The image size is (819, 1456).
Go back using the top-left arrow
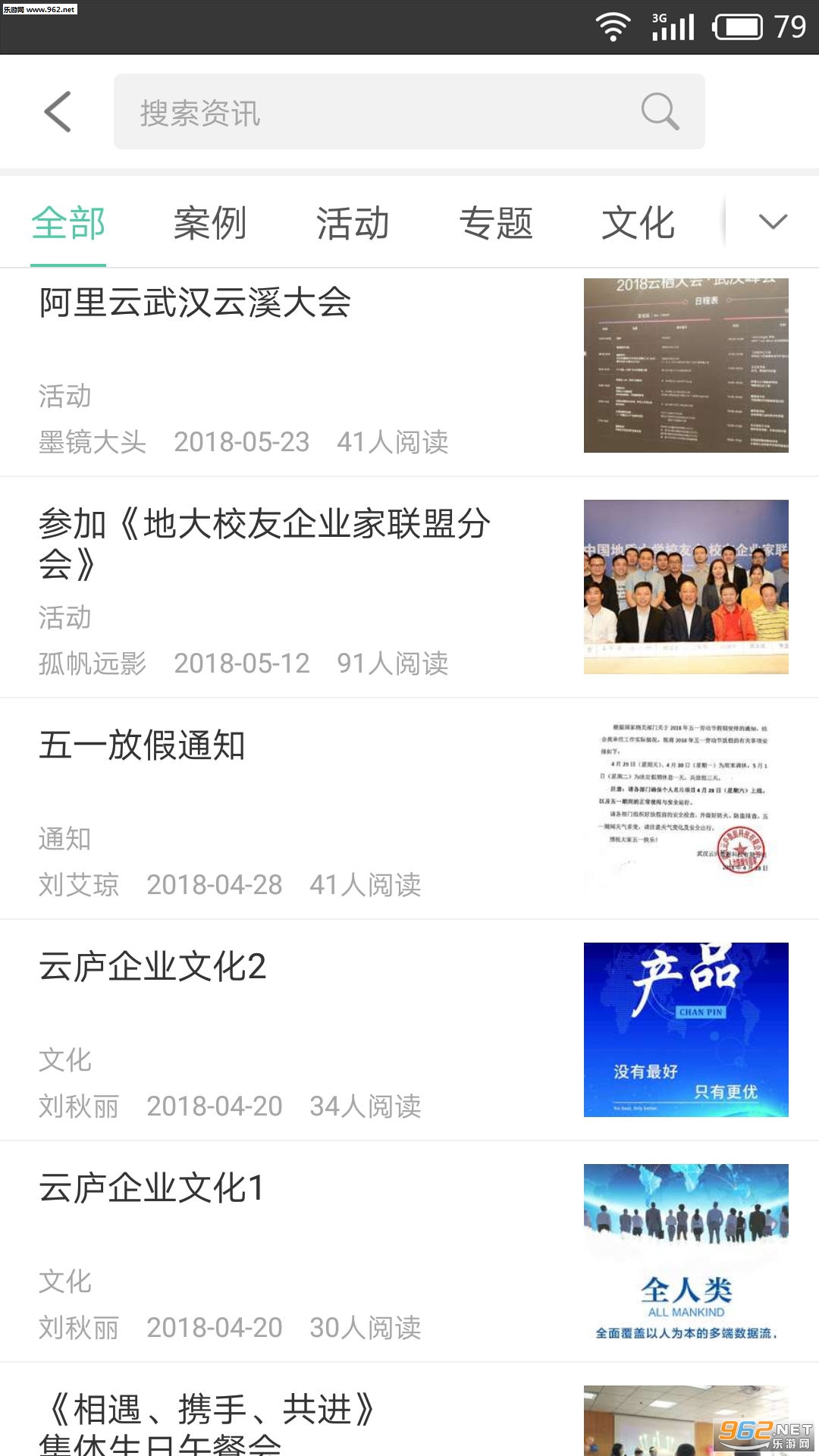[x=58, y=112]
